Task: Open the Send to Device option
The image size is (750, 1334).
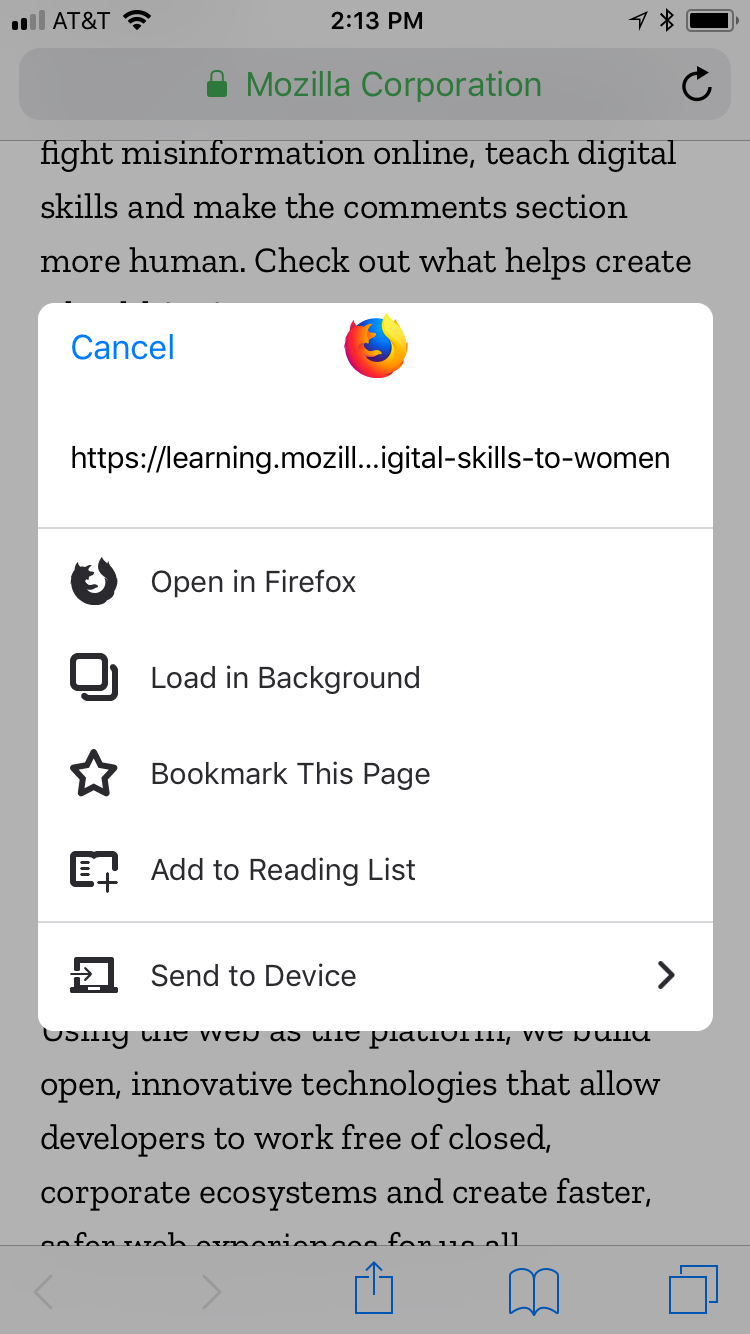Action: tap(375, 976)
